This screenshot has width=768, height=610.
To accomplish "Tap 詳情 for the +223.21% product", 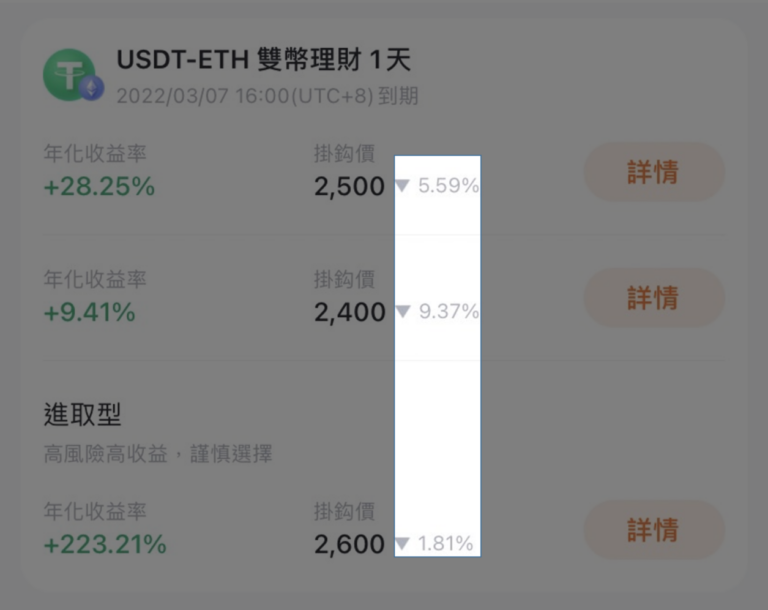I will [x=653, y=530].
